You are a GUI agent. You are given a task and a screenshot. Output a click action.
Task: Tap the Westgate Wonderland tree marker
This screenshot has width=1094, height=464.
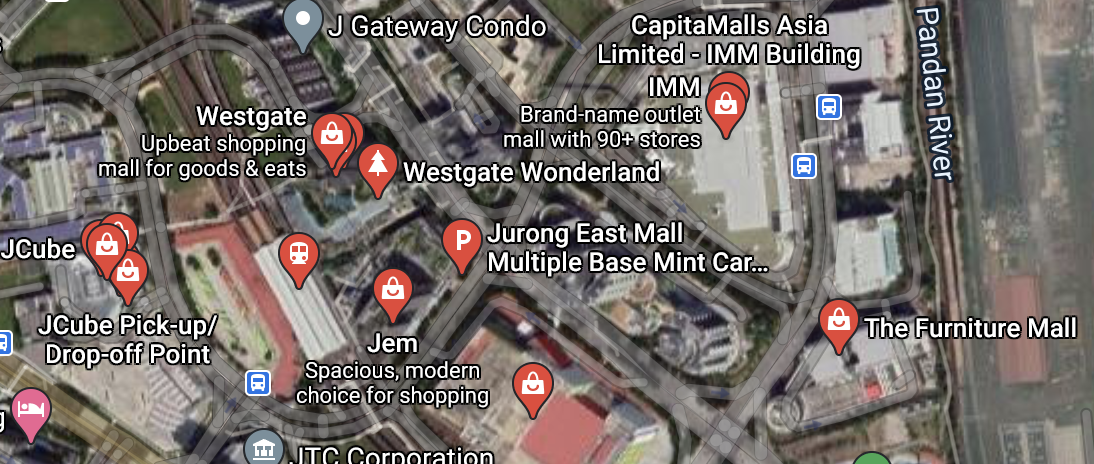pyautogui.click(x=377, y=164)
